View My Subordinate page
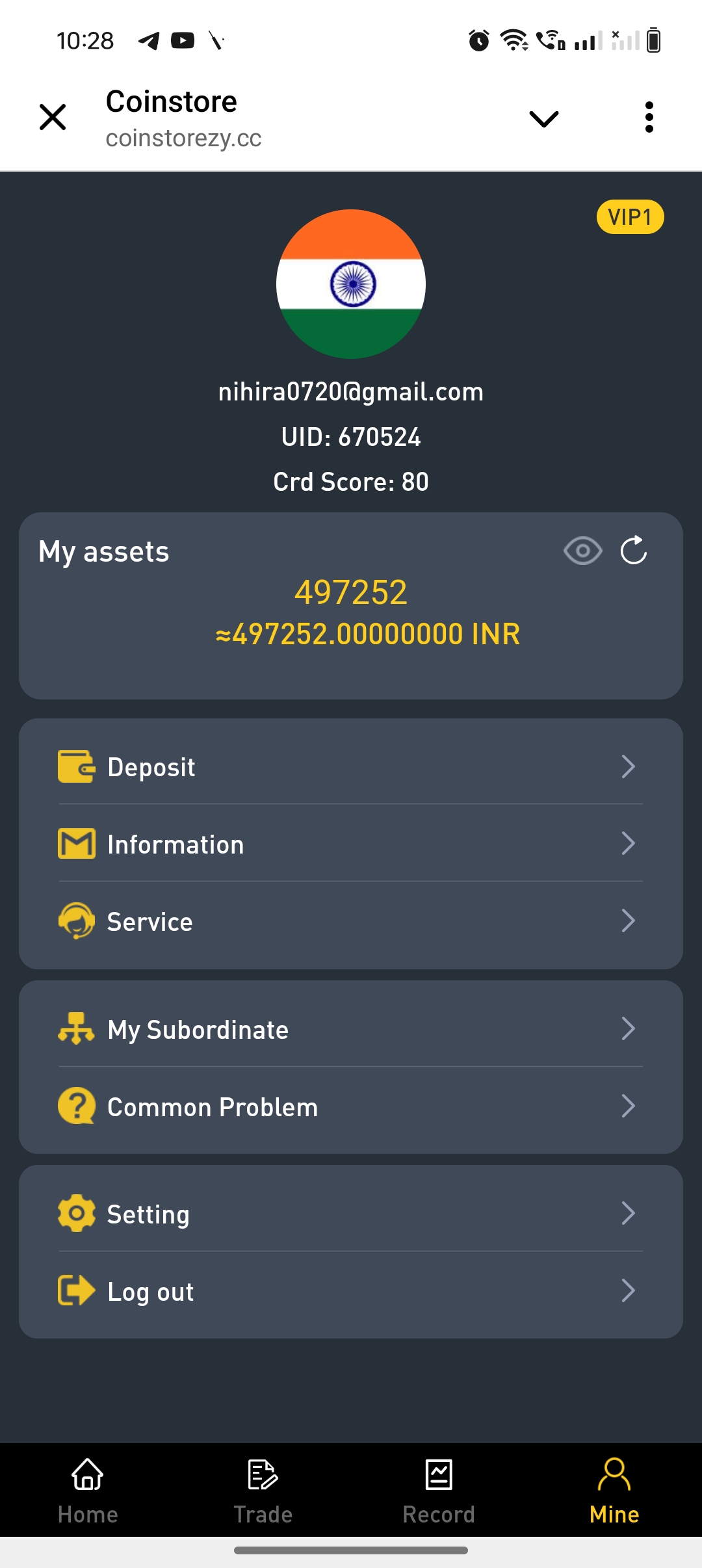702x1568 pixels. [x=351, y=1029]
